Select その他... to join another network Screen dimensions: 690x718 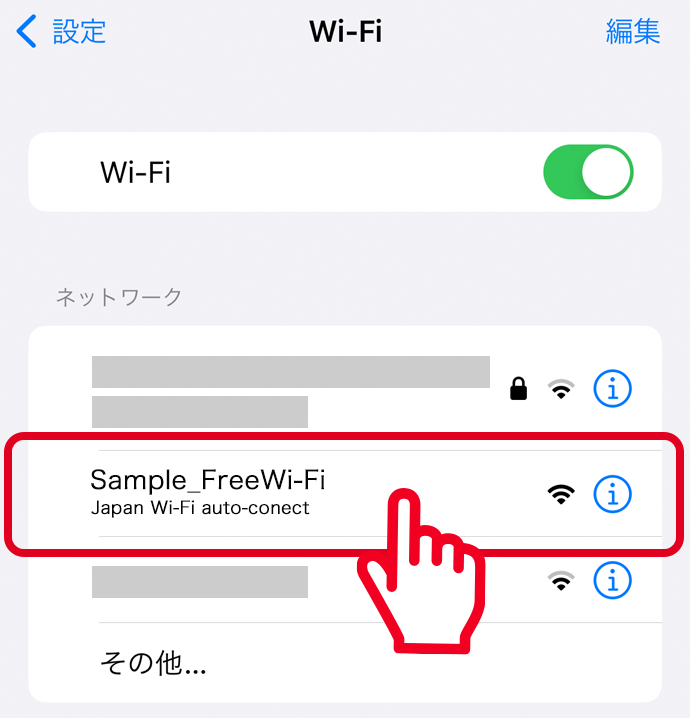(x=153, y=662)
